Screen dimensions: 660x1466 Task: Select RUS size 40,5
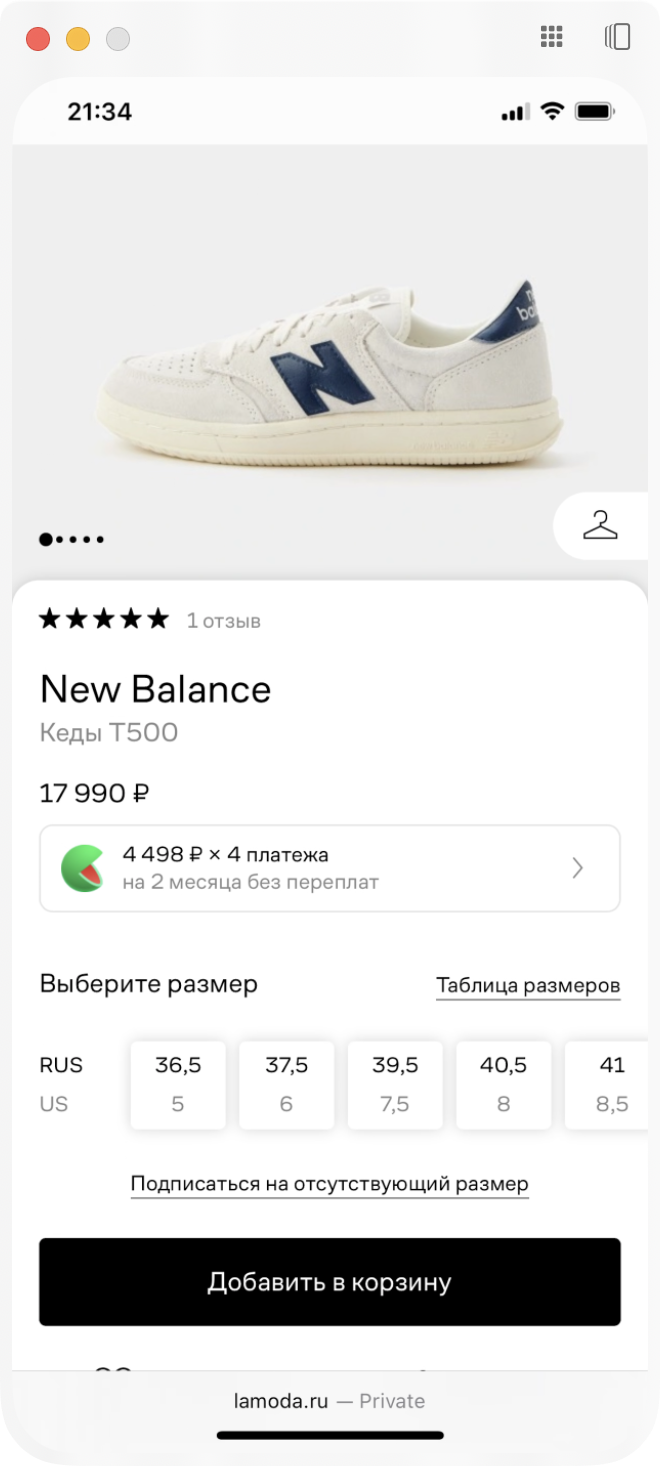[503, 1085]
